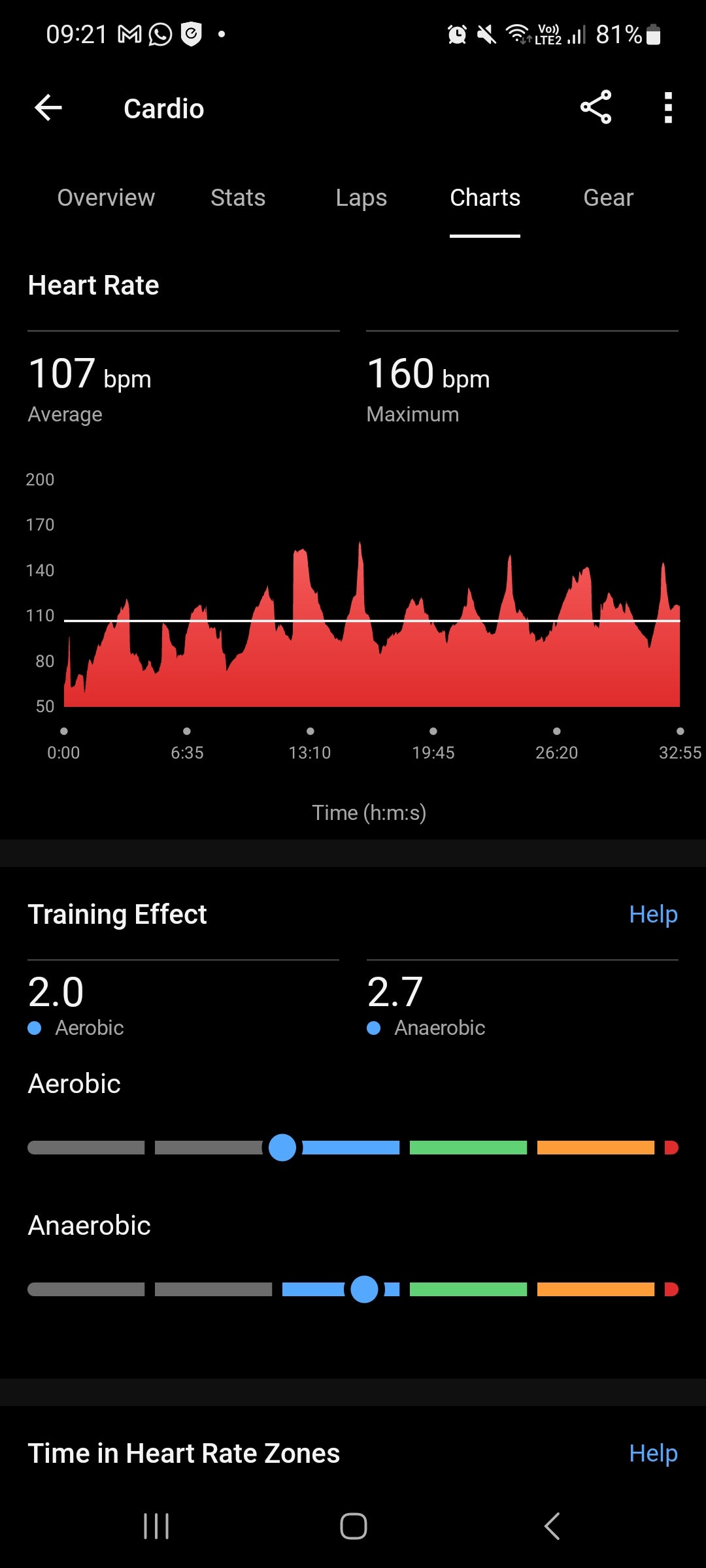The width and height of the screenshot is (706, 1568).
Task: Open the recent apps view
Action: click(x=156, y=1526)
